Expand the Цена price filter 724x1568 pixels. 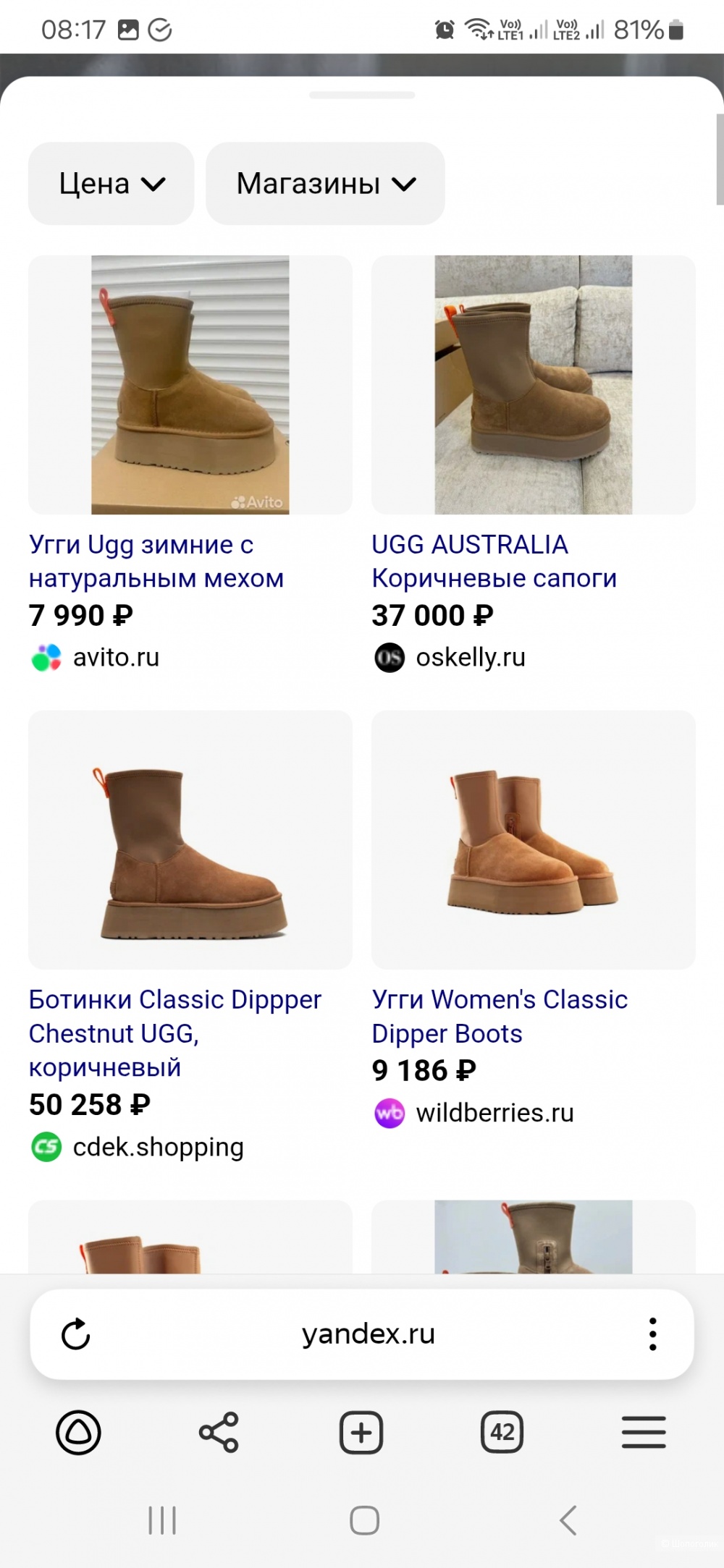pos(111,184)
